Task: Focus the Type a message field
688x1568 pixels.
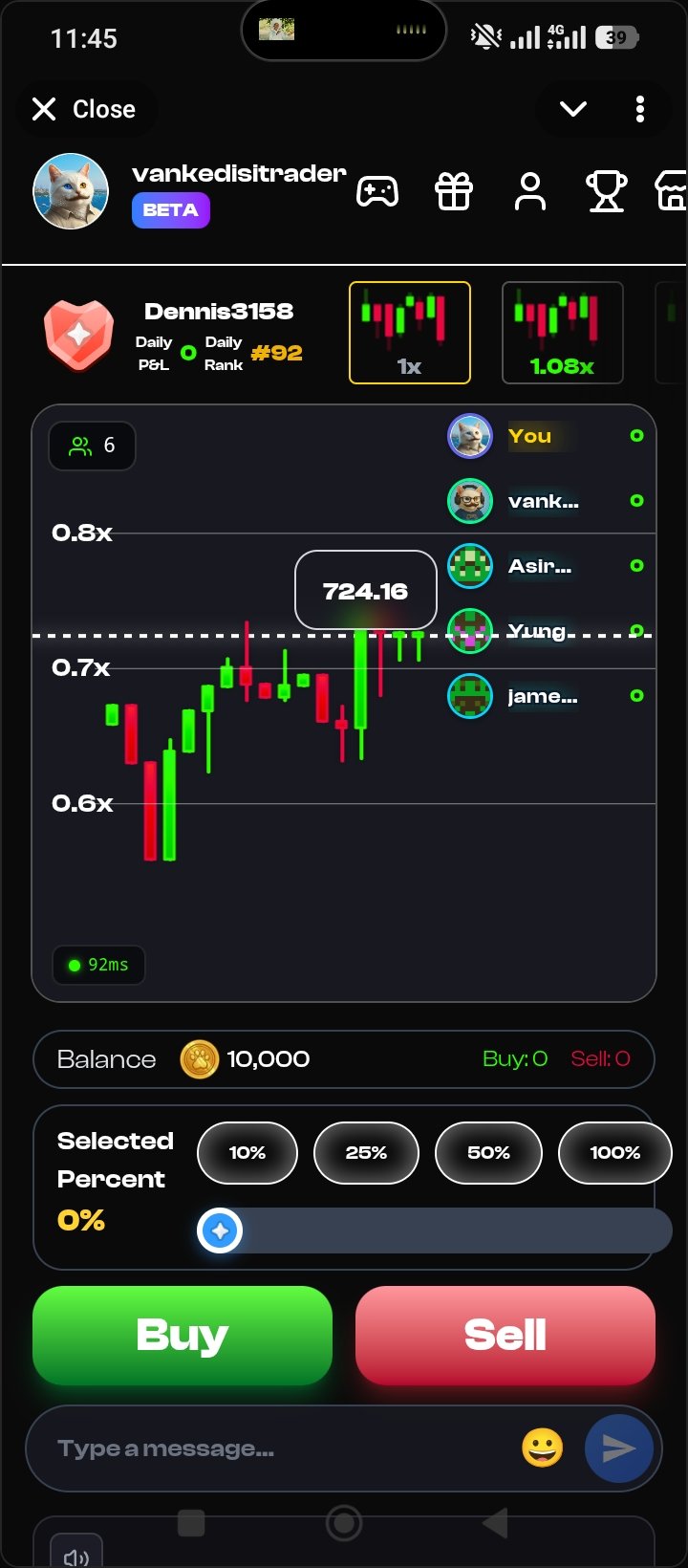Action: (277, 1448)
